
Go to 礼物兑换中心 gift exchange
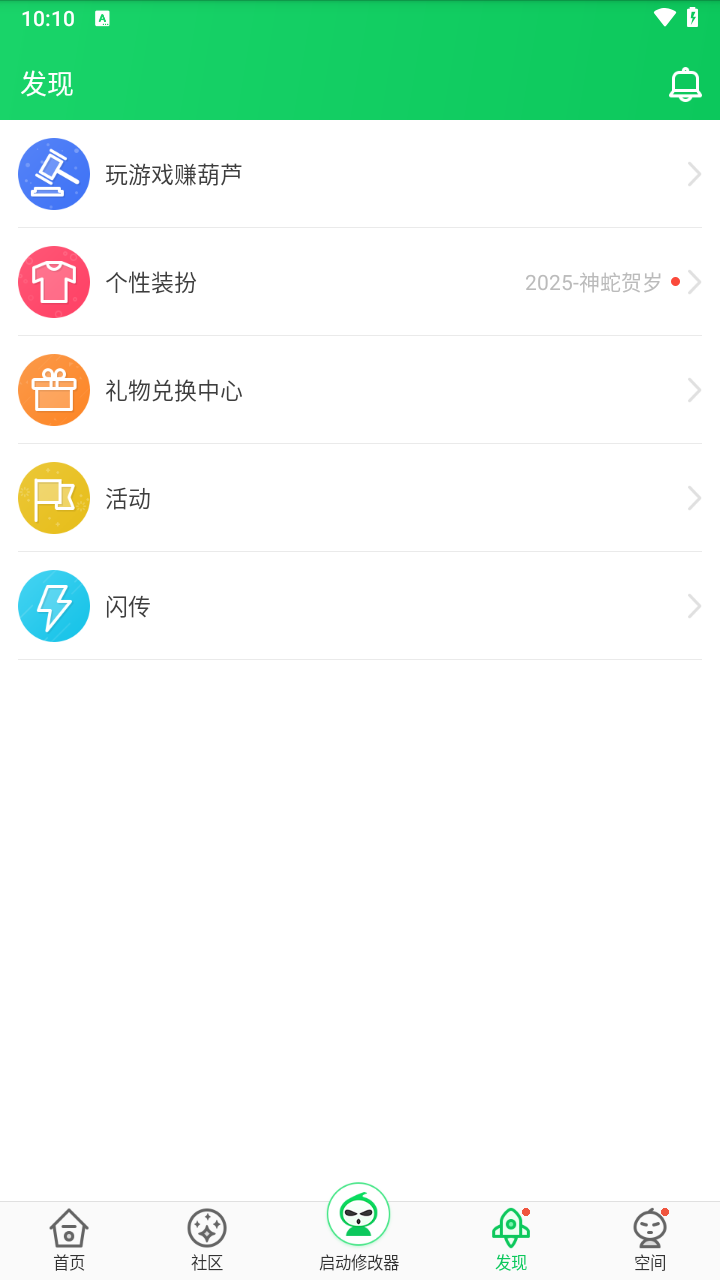click(x=360, y=390)
